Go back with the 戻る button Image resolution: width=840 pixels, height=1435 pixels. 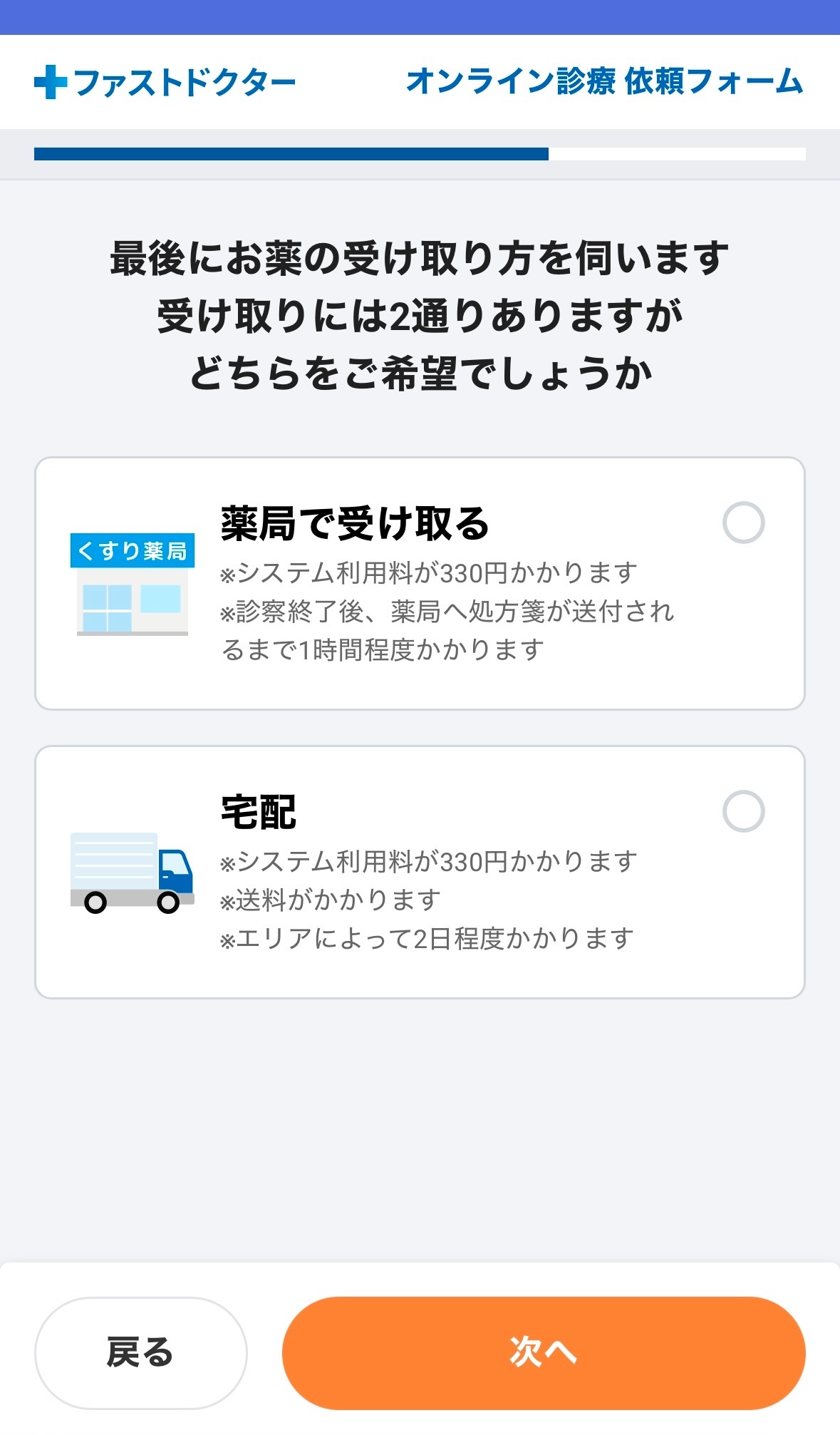pos(140,1352)
